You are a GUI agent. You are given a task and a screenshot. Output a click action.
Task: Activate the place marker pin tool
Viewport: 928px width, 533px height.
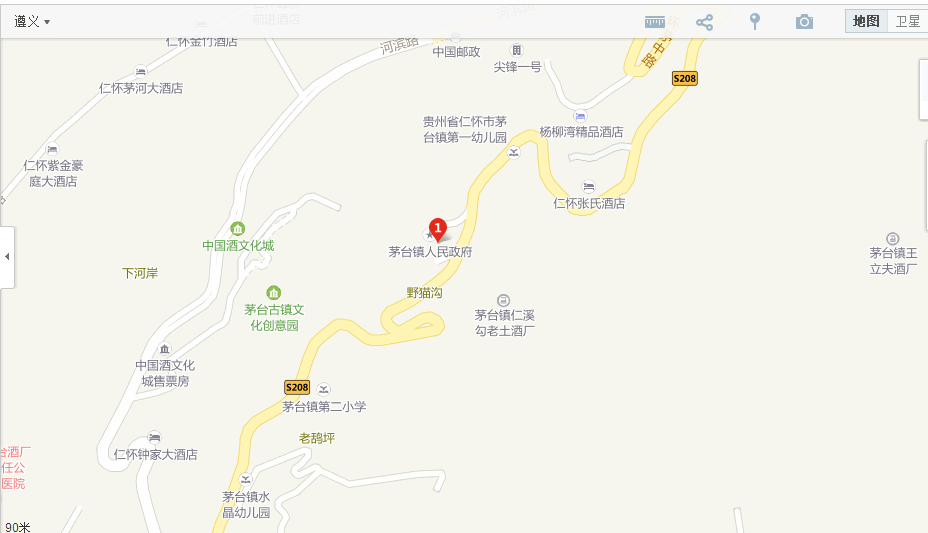(x=755, y=22)
